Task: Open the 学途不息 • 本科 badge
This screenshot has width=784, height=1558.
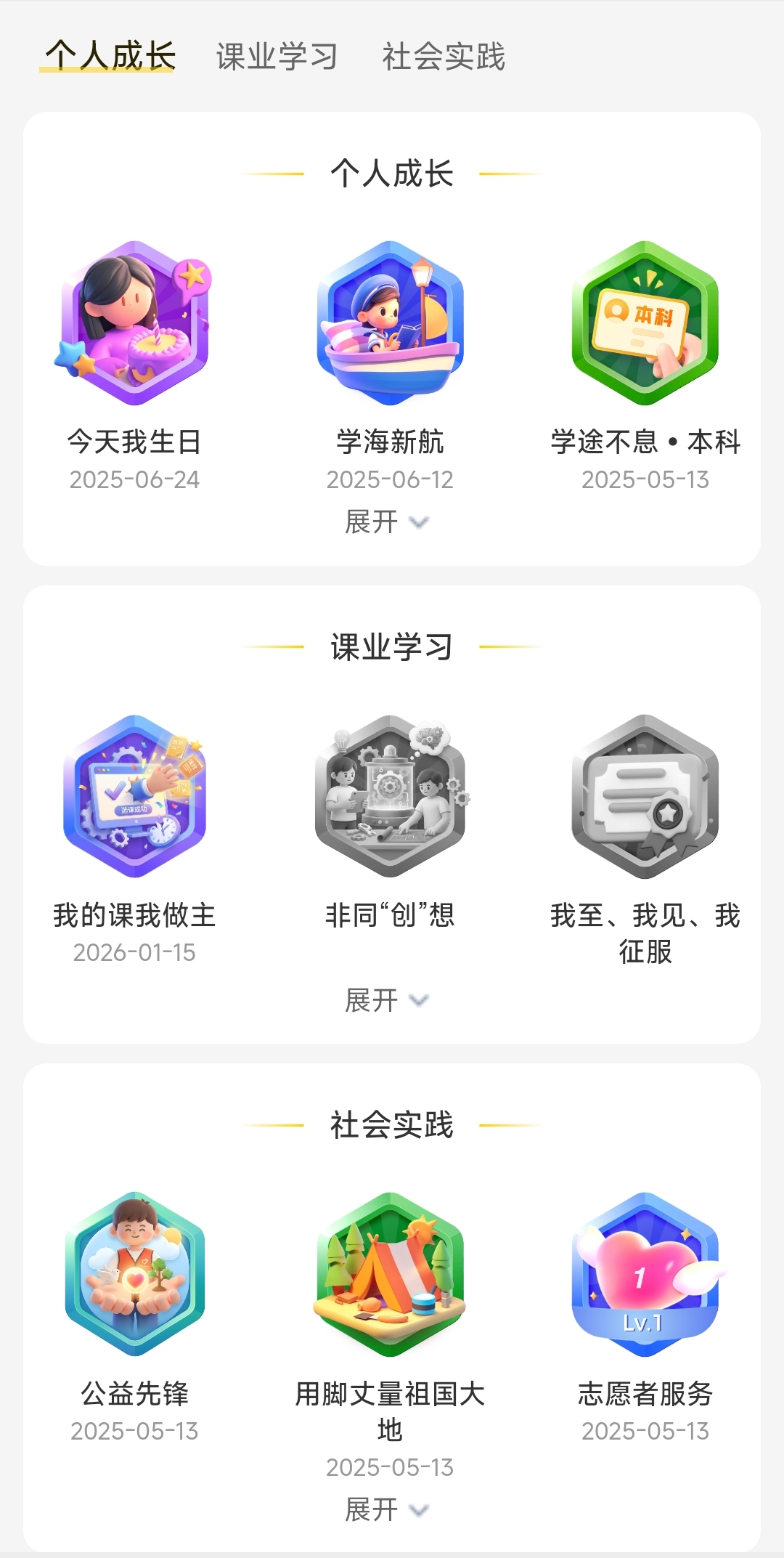Action: pos(645,323)
